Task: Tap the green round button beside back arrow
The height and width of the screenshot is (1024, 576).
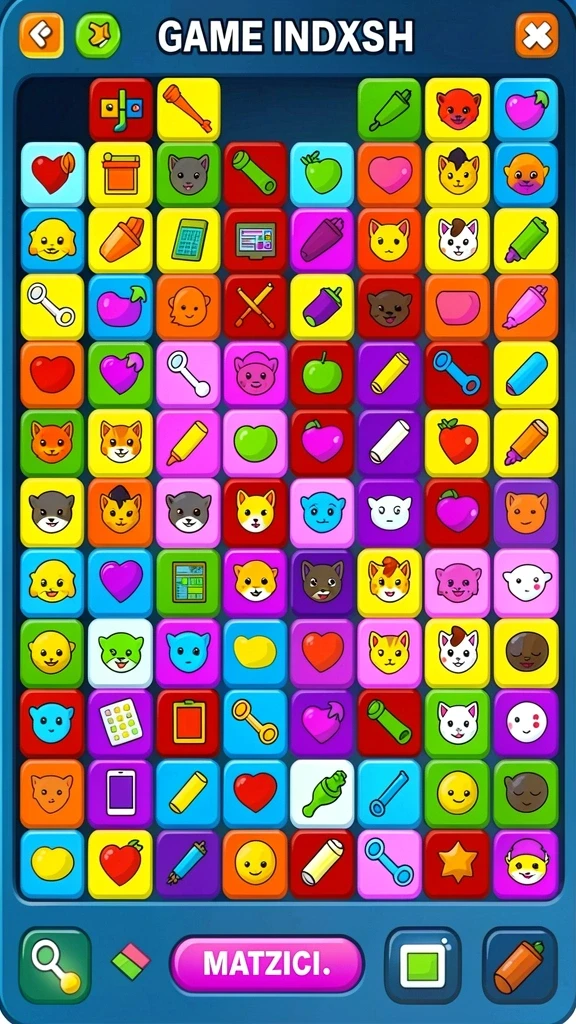Action: click(98, 35)
